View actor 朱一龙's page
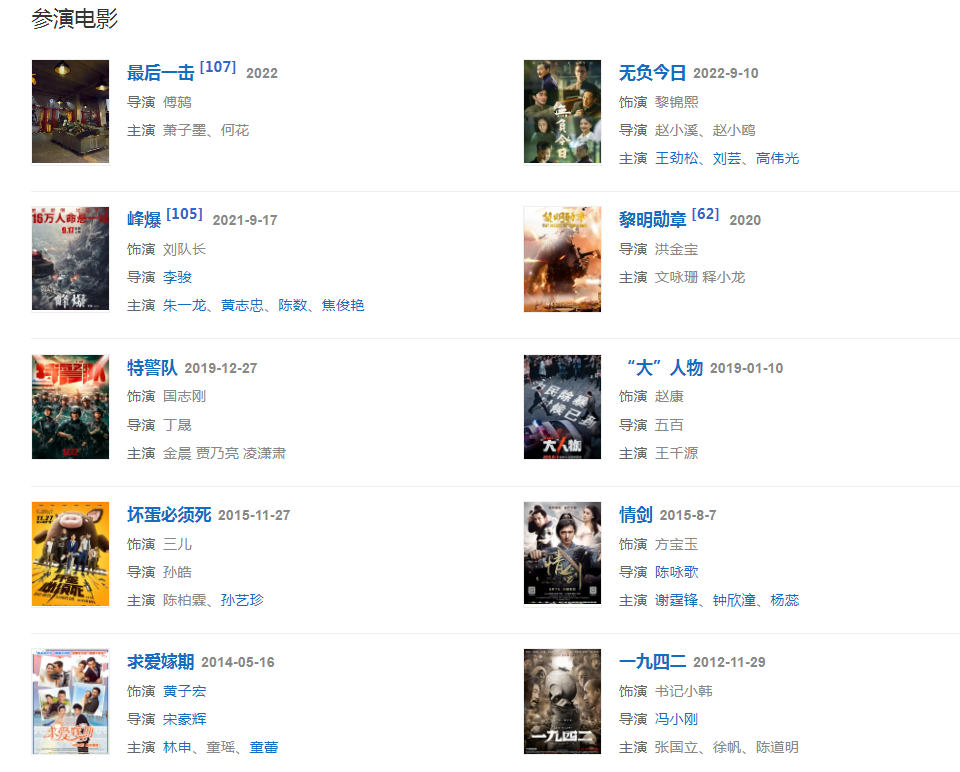The image size is (960, 772). coord(184,305)
